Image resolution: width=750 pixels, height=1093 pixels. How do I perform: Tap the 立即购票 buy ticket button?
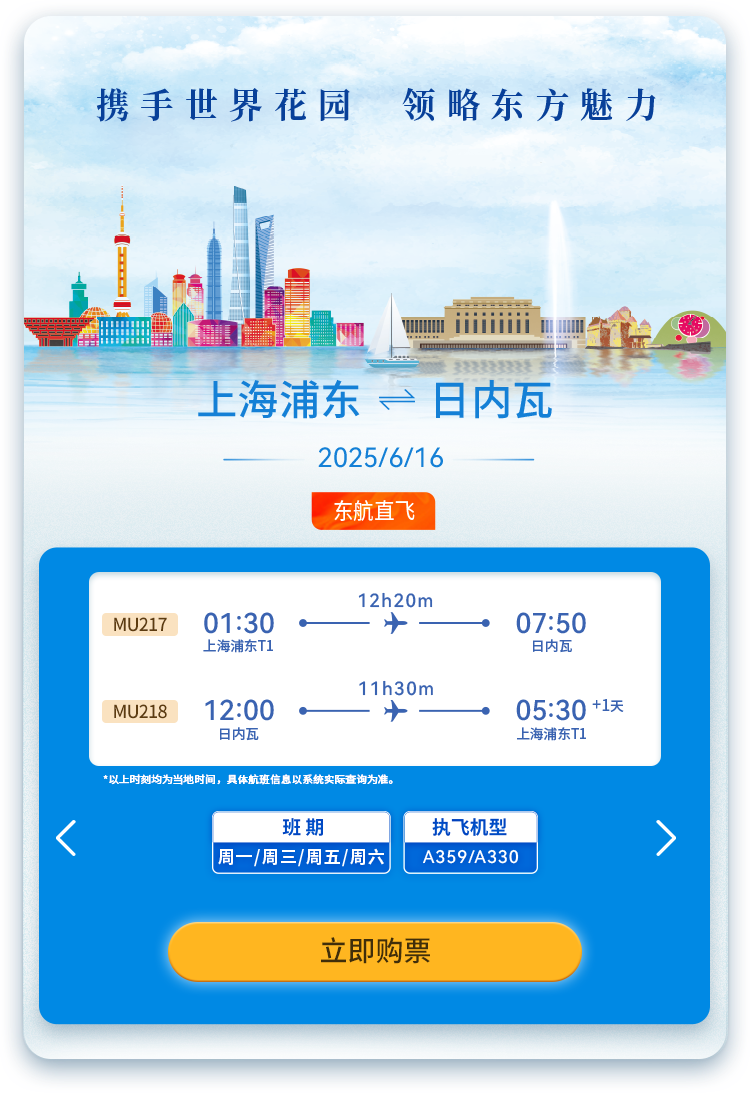click(x=375, y=951)
